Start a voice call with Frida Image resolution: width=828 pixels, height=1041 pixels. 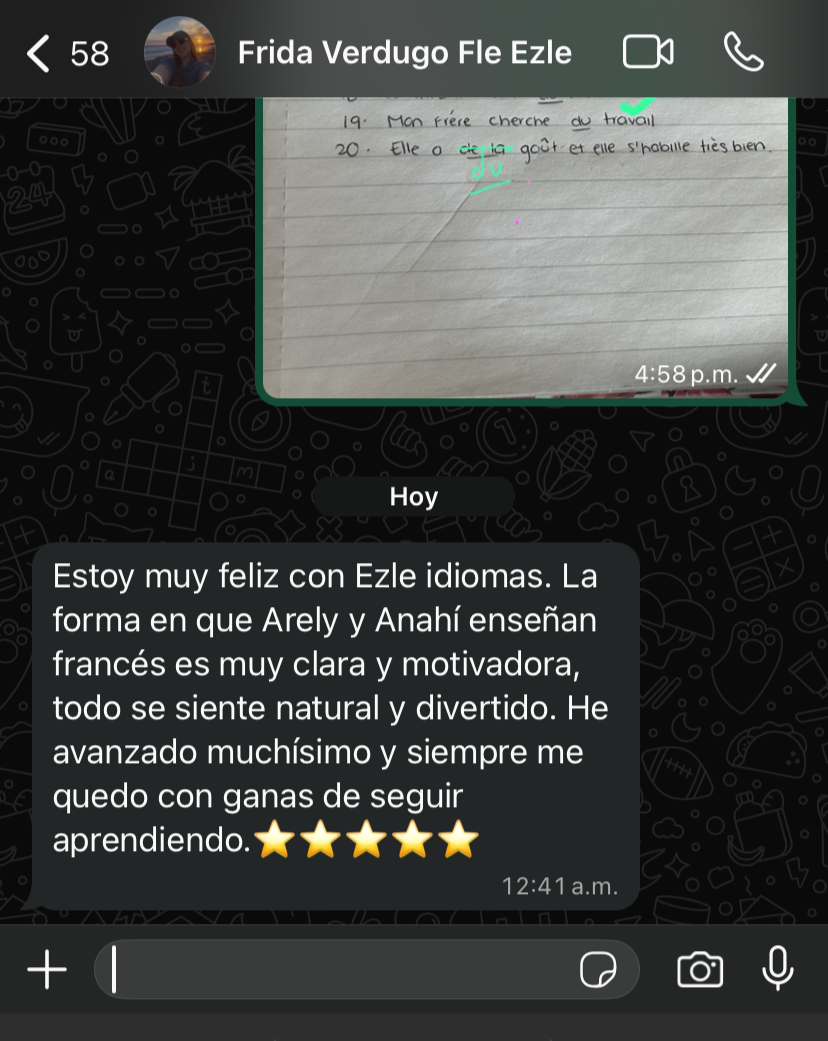pos(743,53)
